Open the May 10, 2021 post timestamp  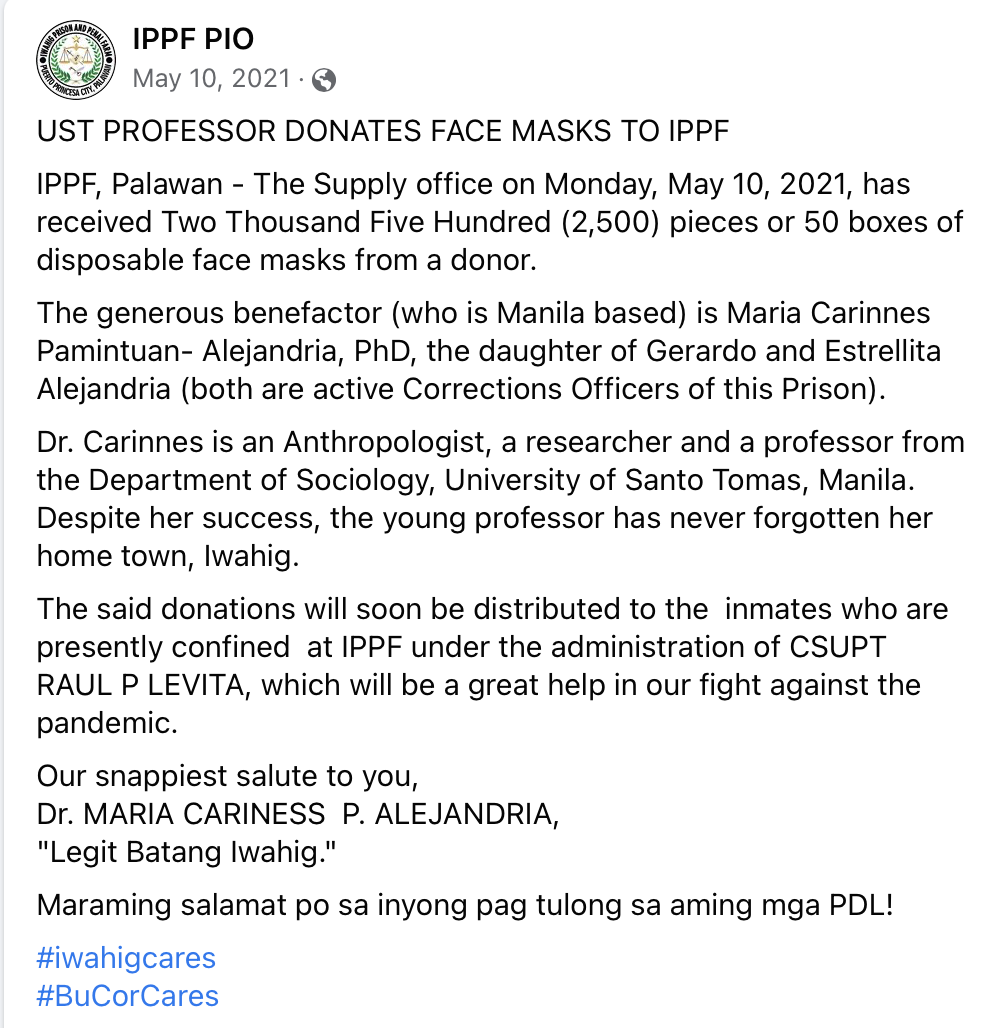211,79
